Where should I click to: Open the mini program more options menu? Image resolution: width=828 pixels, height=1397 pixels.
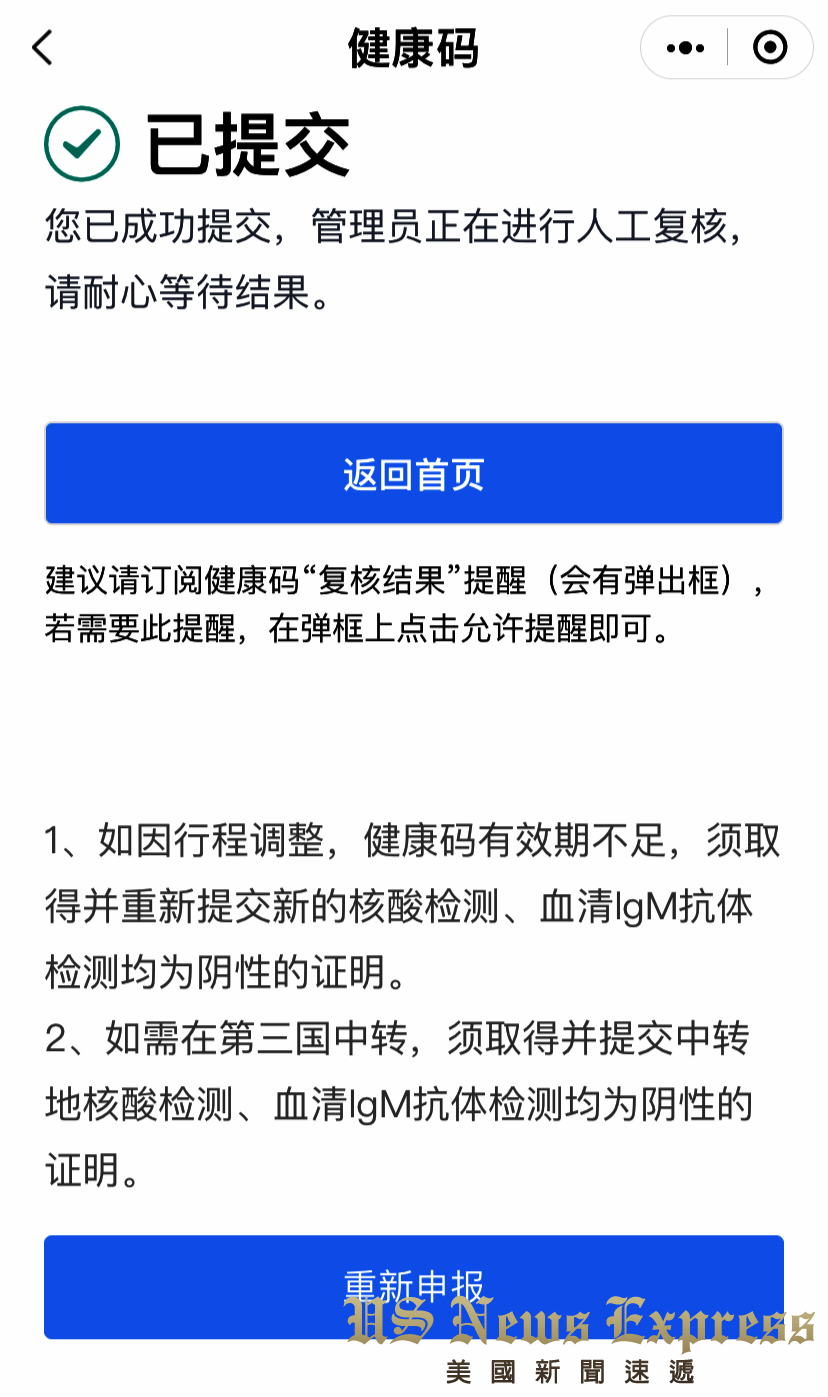tap(685, 47)
